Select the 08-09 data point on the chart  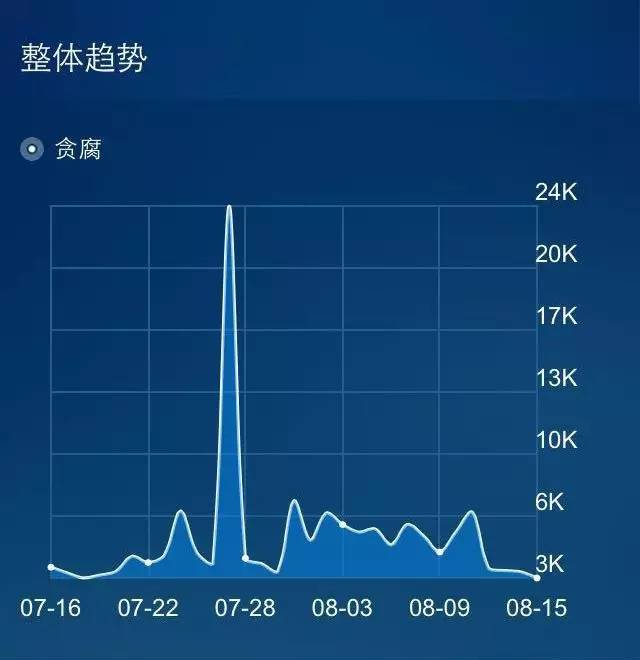pyautogui.click(x=440, y=552)
